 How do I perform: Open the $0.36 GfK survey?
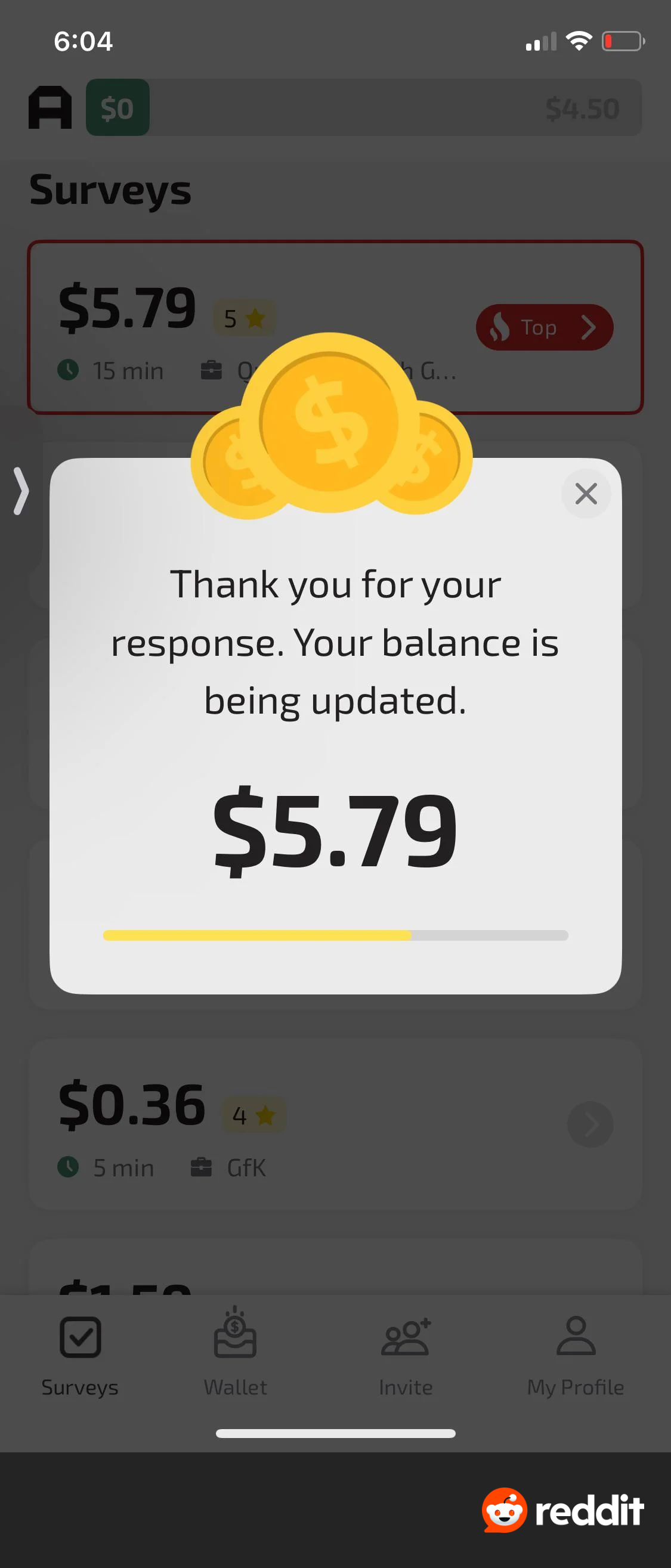tap(589, 1124)
